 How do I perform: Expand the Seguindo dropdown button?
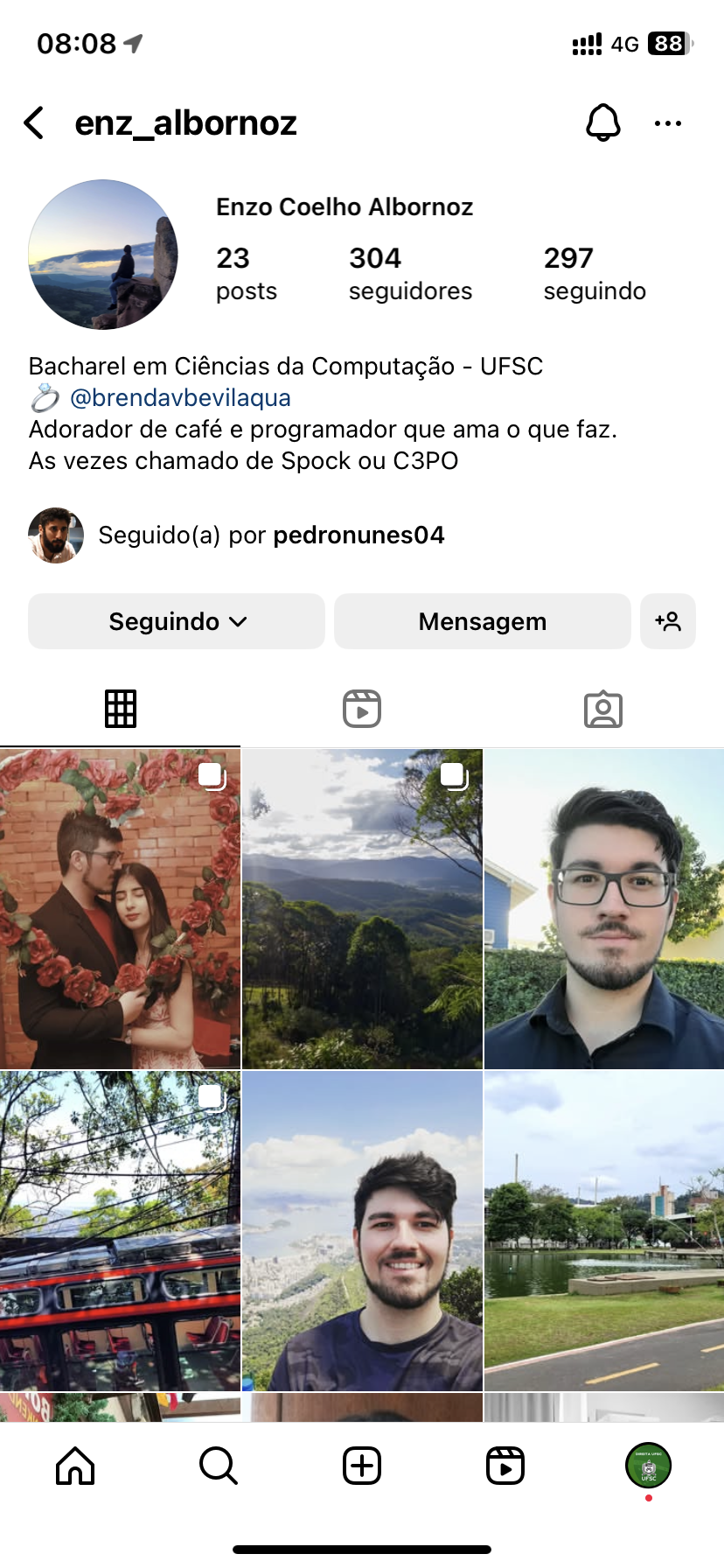tap(177, 621)
